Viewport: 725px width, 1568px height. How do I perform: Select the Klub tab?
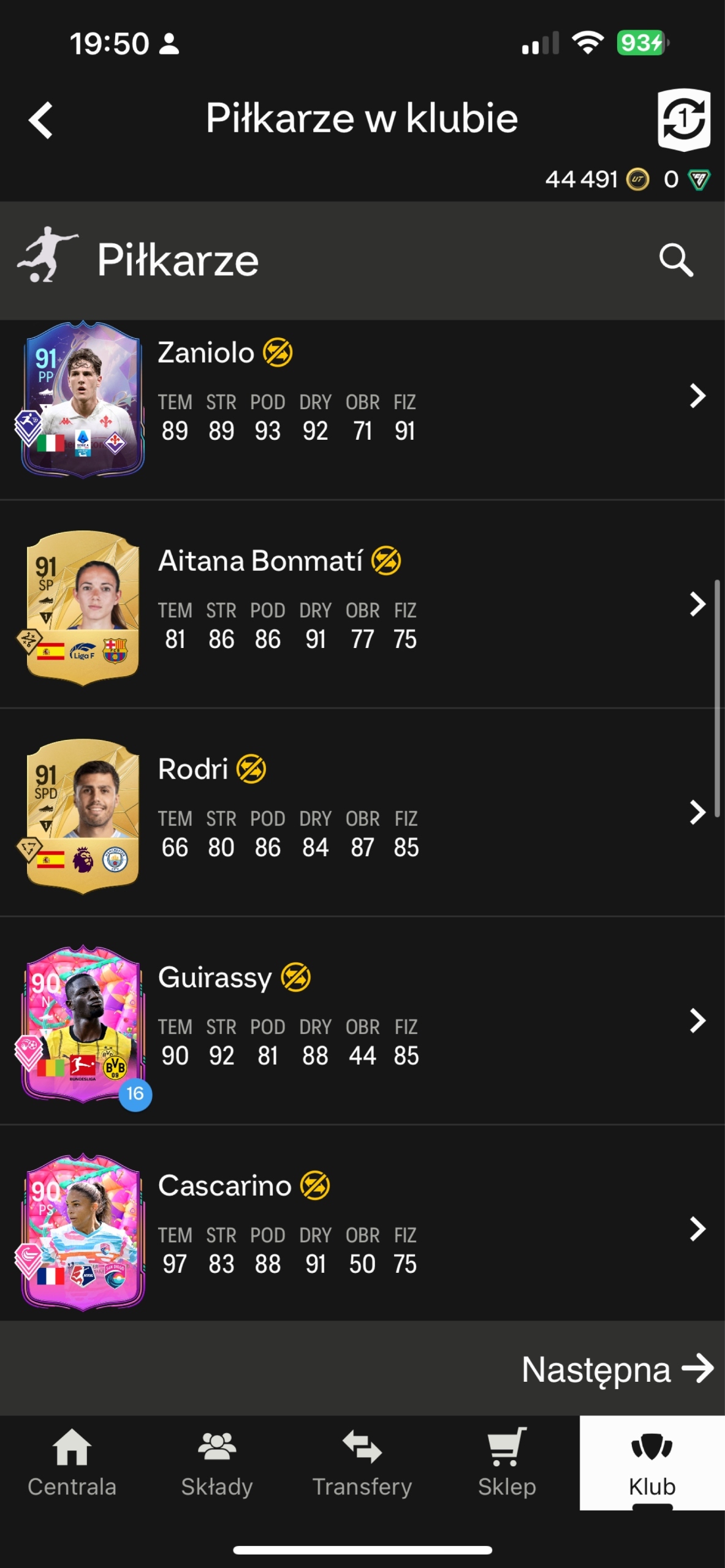coord(652,1464)
